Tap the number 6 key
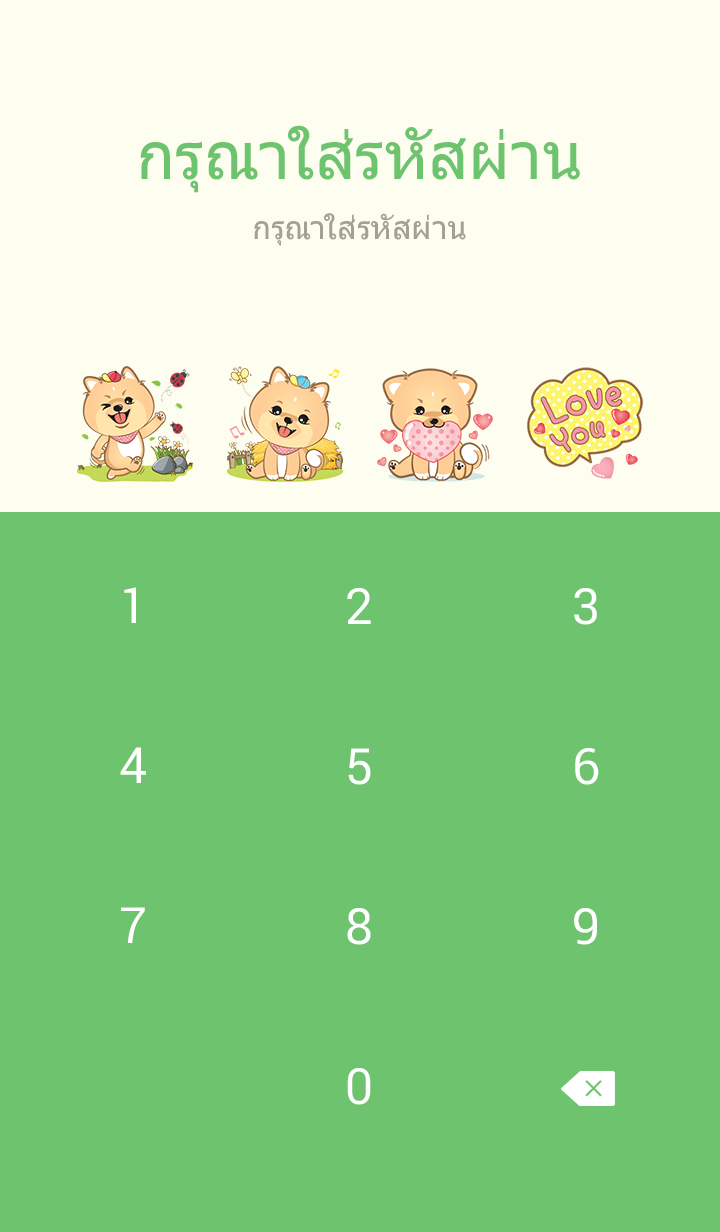Viewport: 720px width, 1232px height. point(586,767)
